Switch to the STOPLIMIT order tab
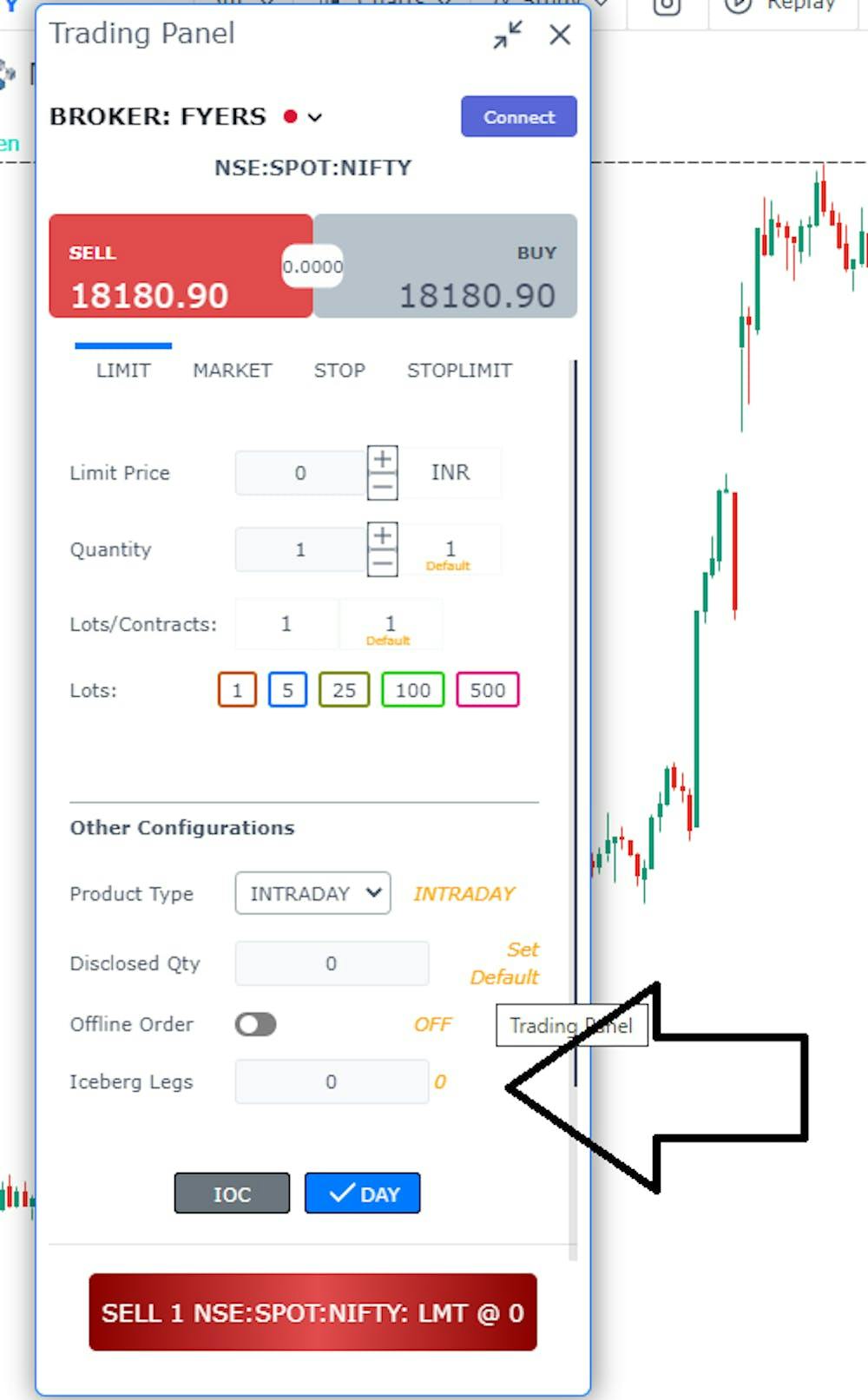The image size is (868, 1400). [x=459, y=371]
